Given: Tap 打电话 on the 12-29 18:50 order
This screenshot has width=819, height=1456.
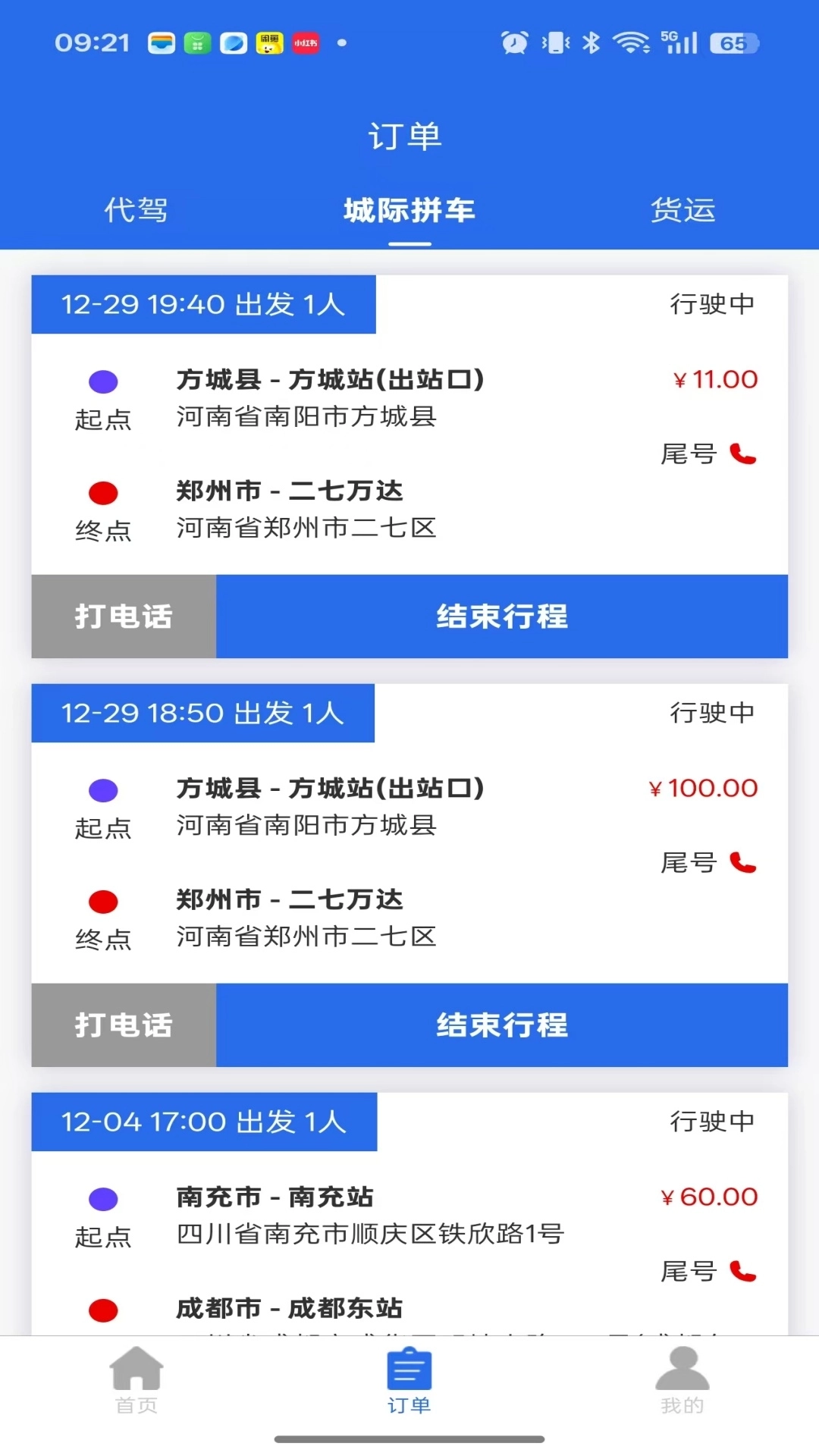Looking at the screenshot, I should click(124, 1026).
